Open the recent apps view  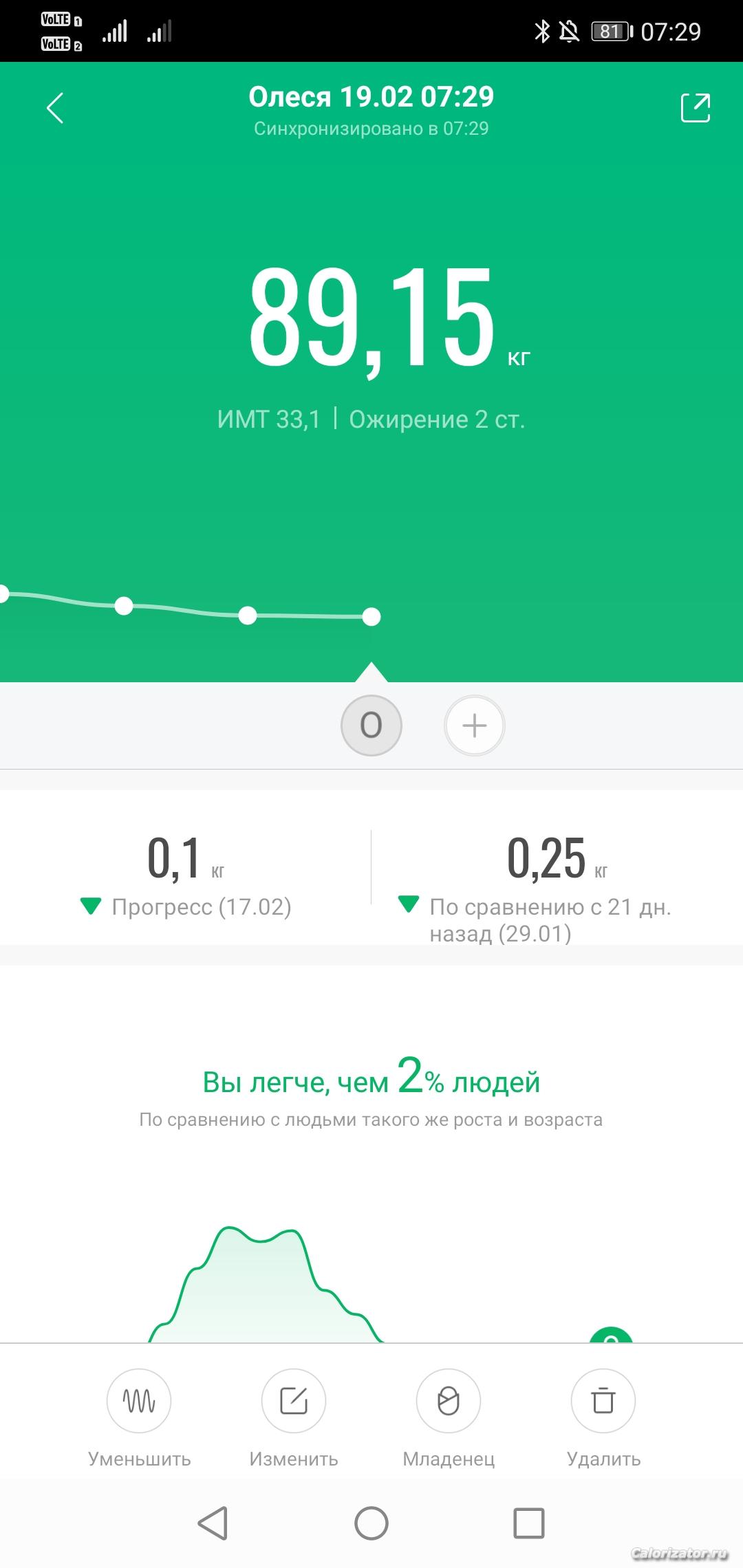[x=529, y=1523]
